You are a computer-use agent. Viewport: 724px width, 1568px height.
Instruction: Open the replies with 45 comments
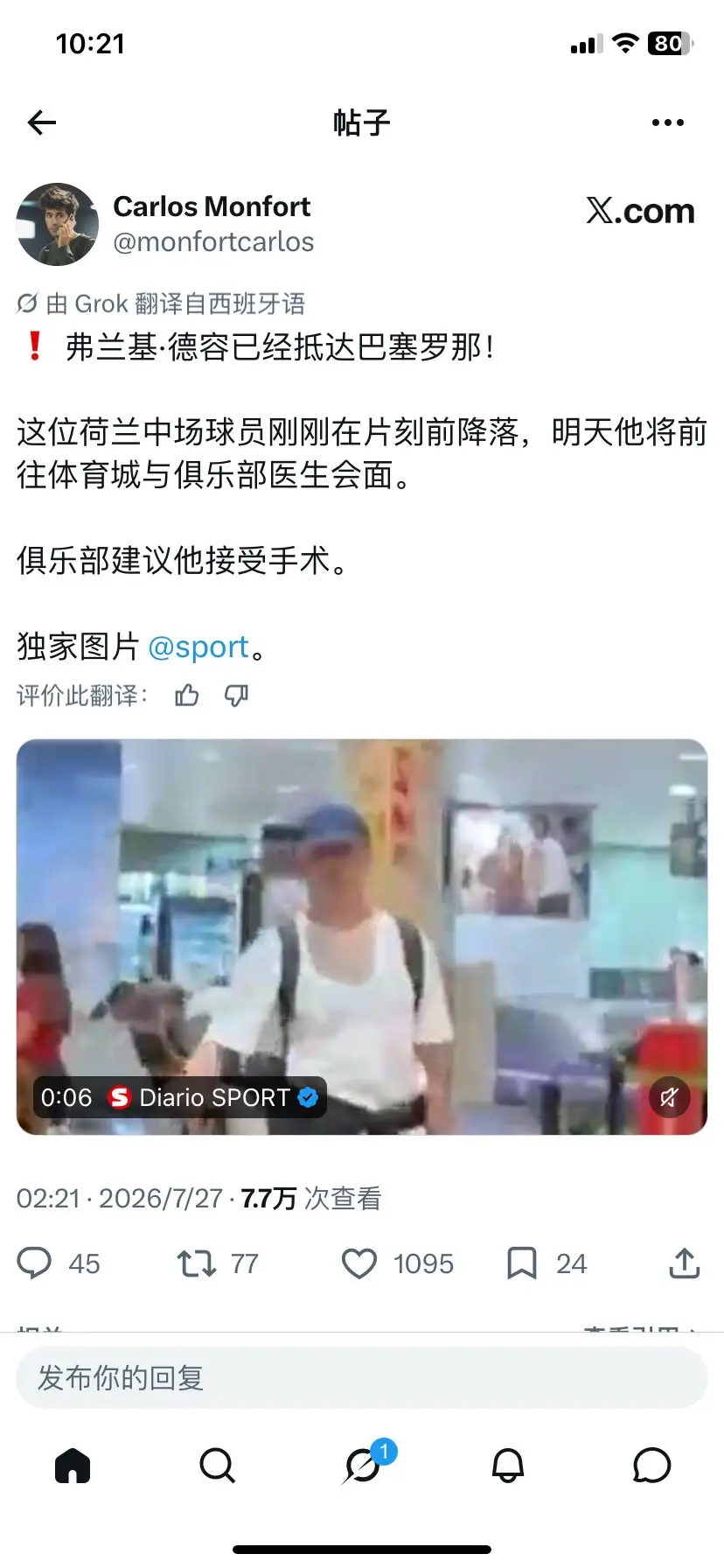point(58,1263)
